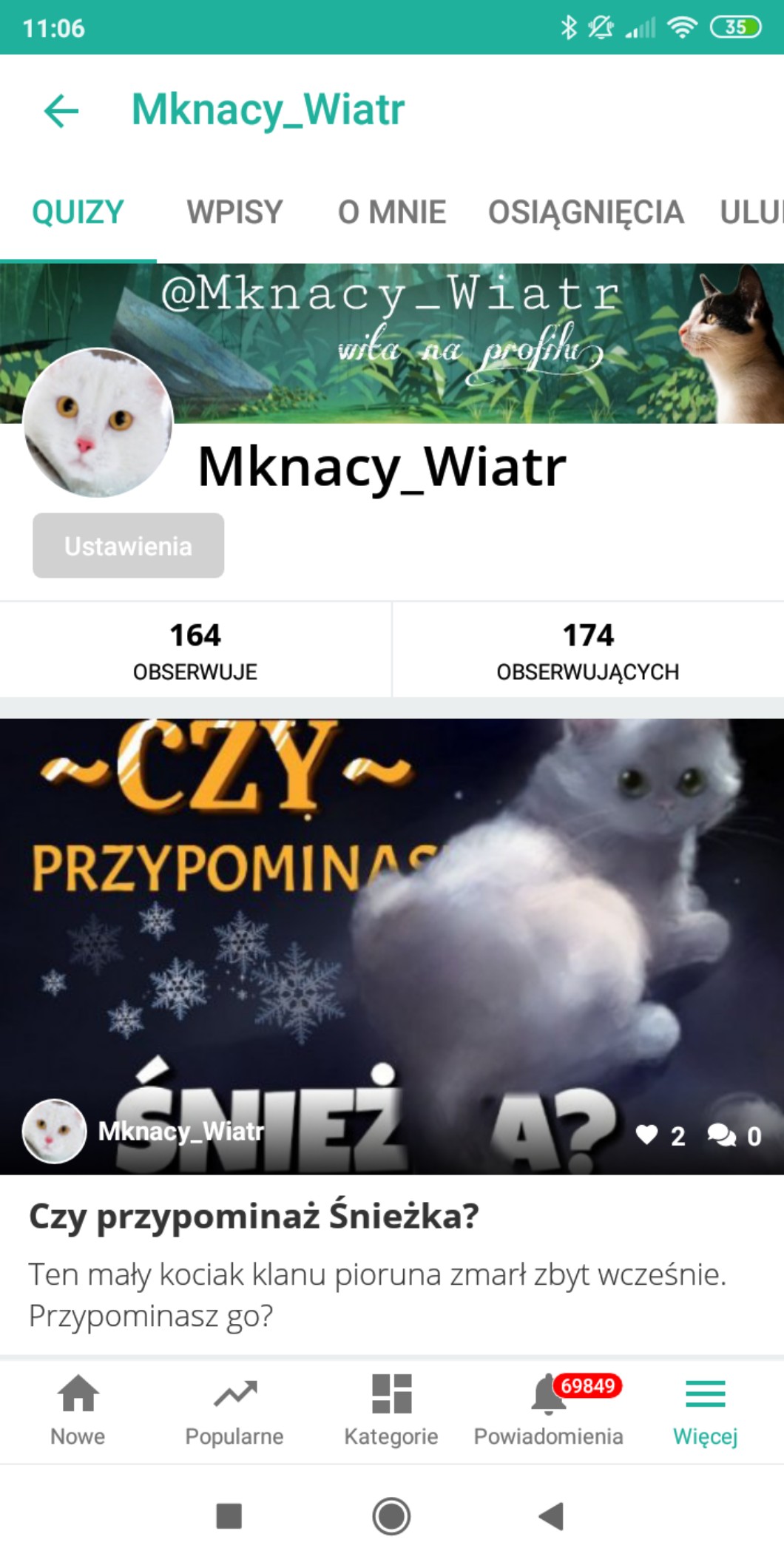Select the OSIĄGNIĘCIA tab
The height and width of the screenshot is (1568, 784).
click(585, 212)
